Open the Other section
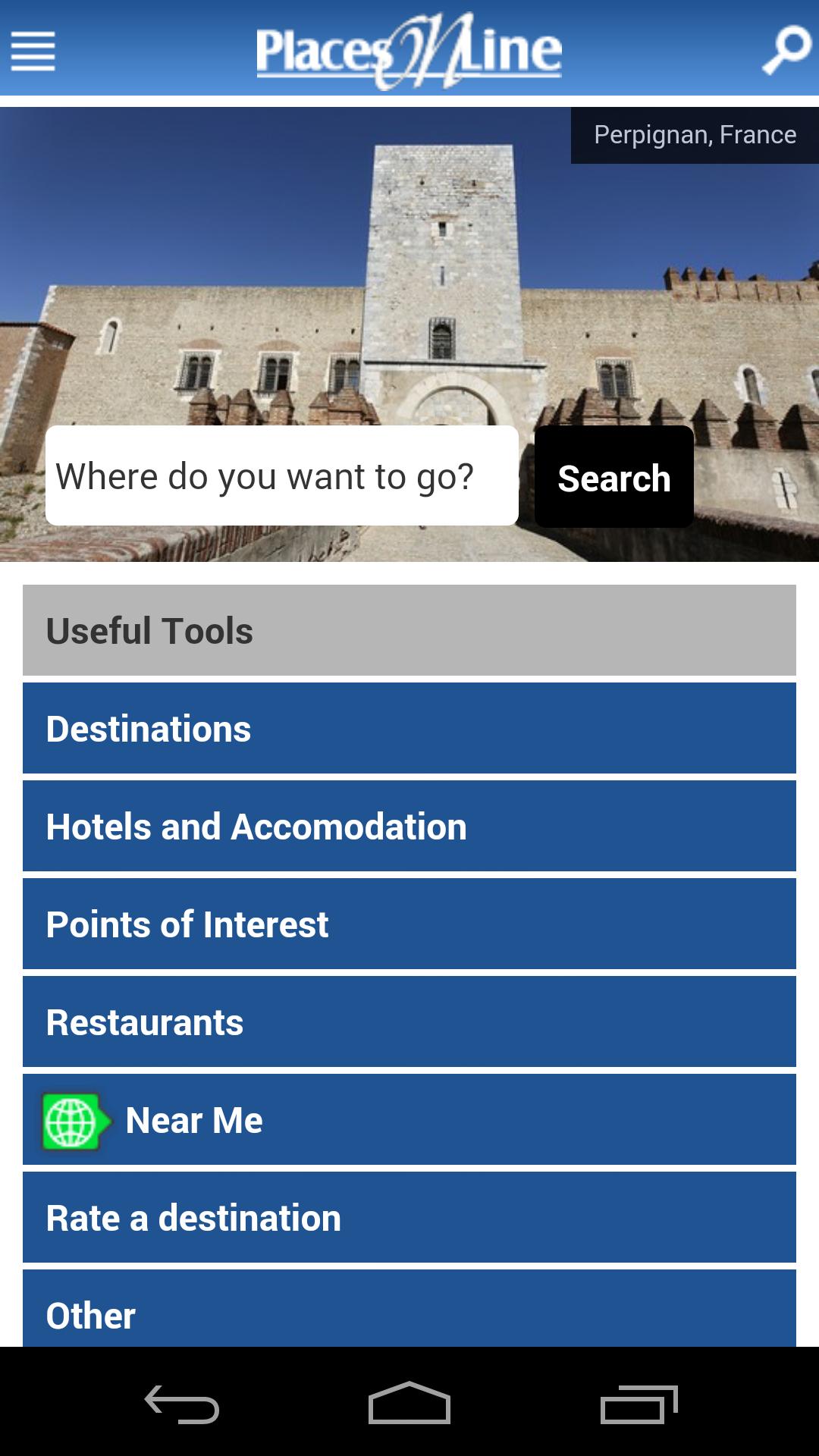This screenshot has height=1456, width=819. point(409,1310)
